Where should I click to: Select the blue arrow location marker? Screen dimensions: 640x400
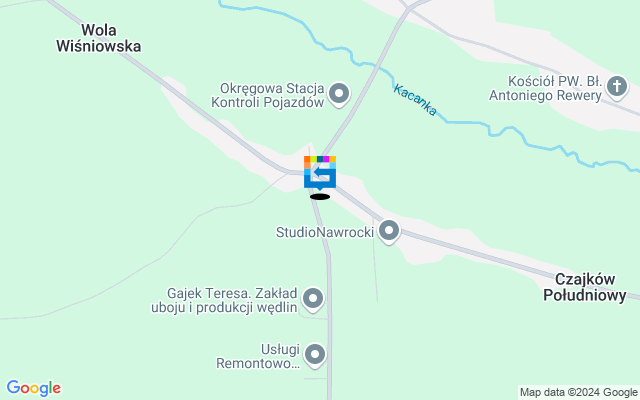tap(320, 172)
